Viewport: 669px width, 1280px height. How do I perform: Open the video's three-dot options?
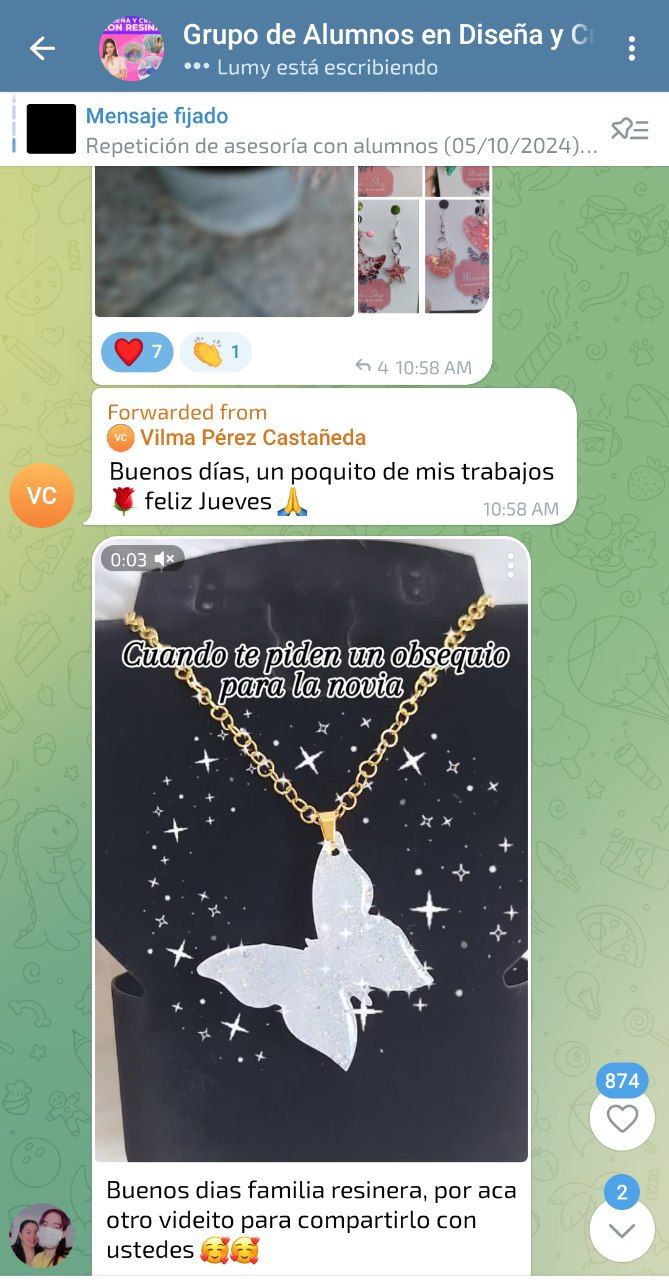[510, 565]
